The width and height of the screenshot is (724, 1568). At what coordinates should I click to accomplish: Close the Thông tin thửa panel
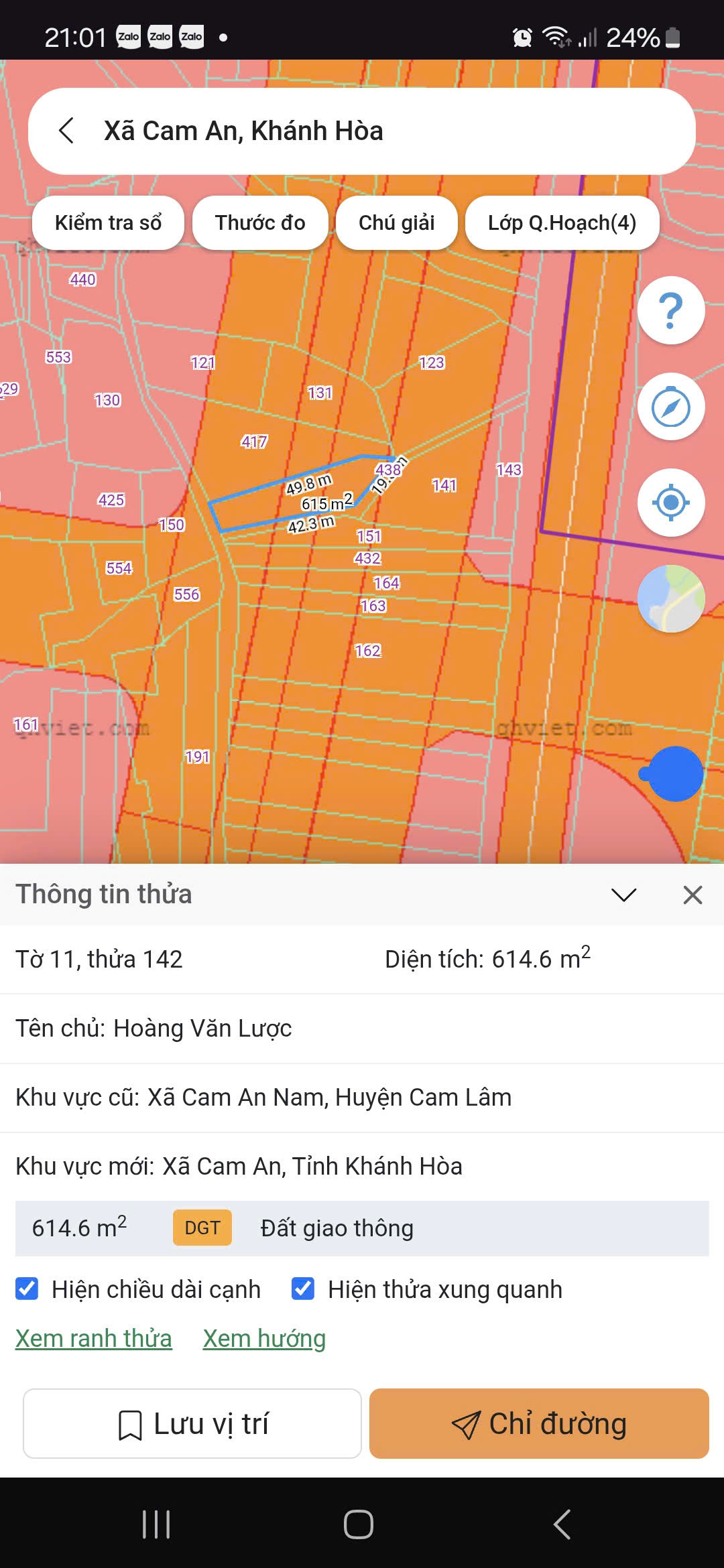click(x=692, y=895)
